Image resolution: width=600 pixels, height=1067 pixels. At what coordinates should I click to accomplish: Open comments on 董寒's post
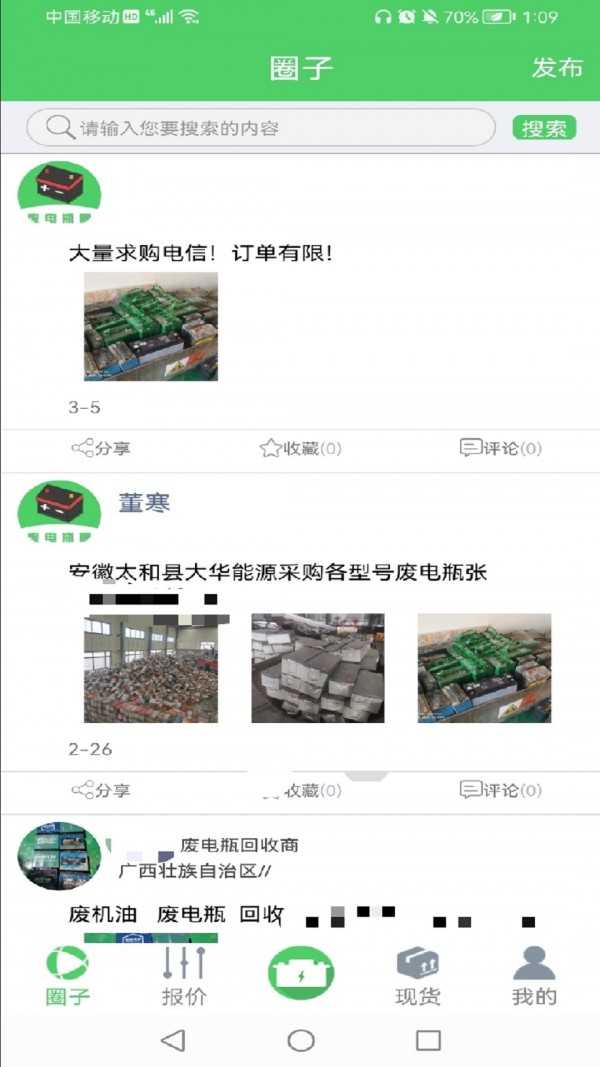(x=500, y=790)
